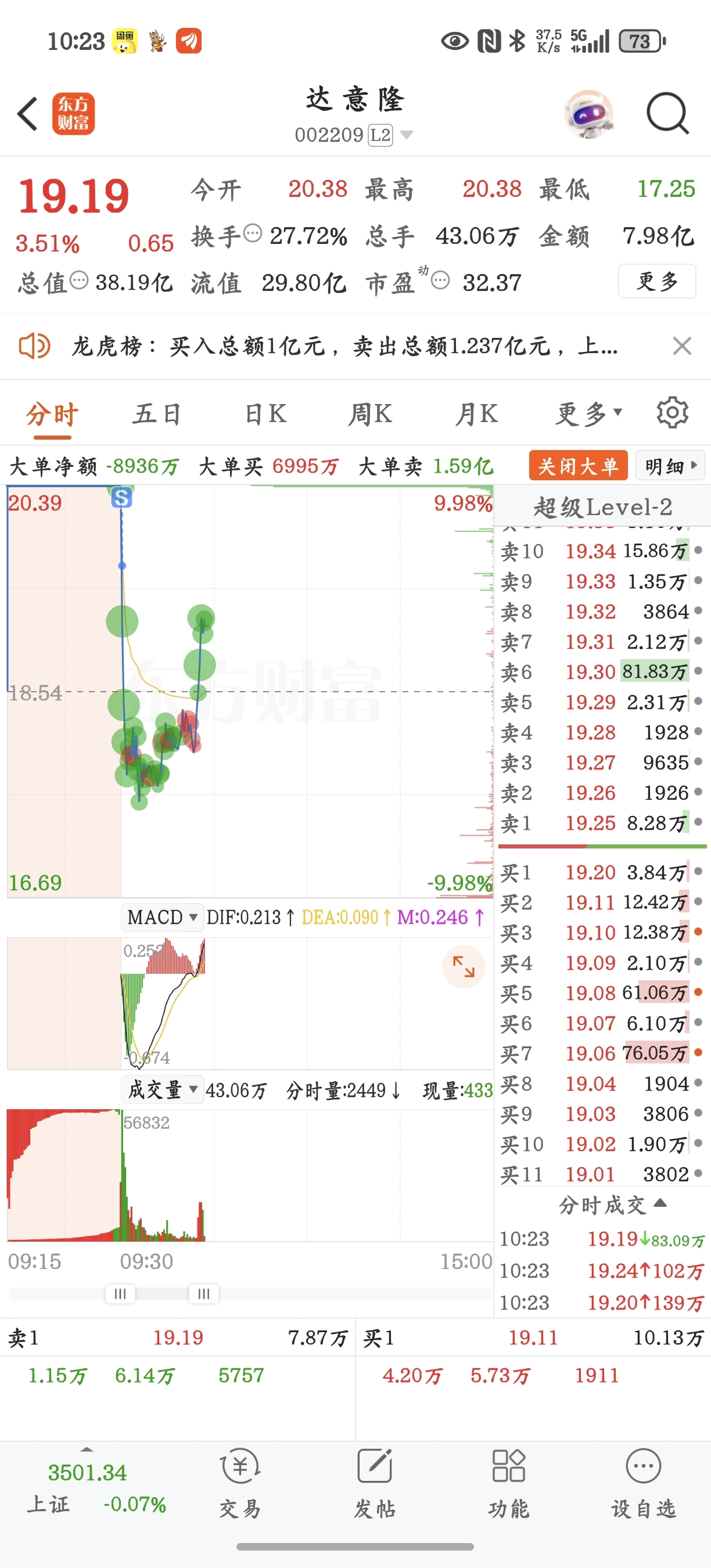Image resolution: width=711 pixels, height=1568 pixels.
Task: Go back to the previous page
Action: pos(28,114)
